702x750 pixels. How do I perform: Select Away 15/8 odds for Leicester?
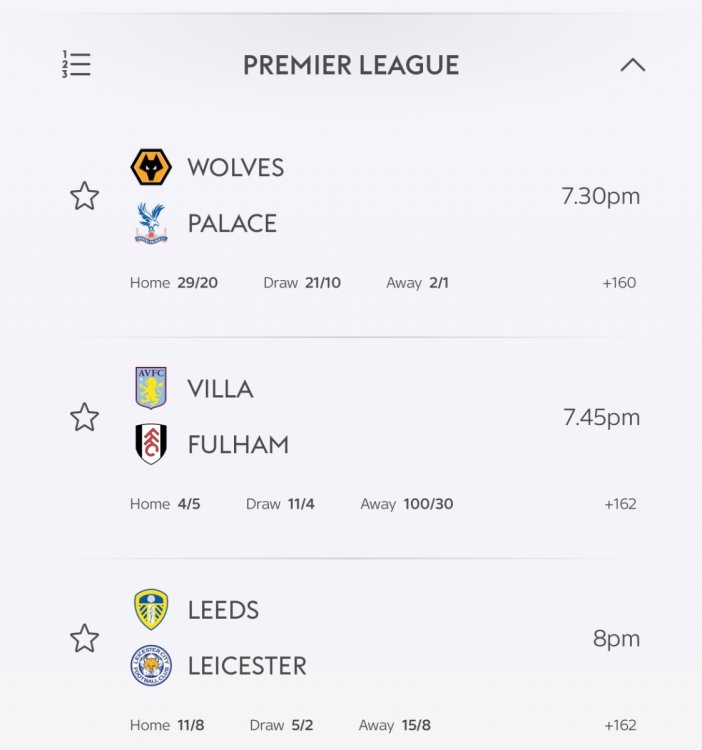(x=394, y=725)
